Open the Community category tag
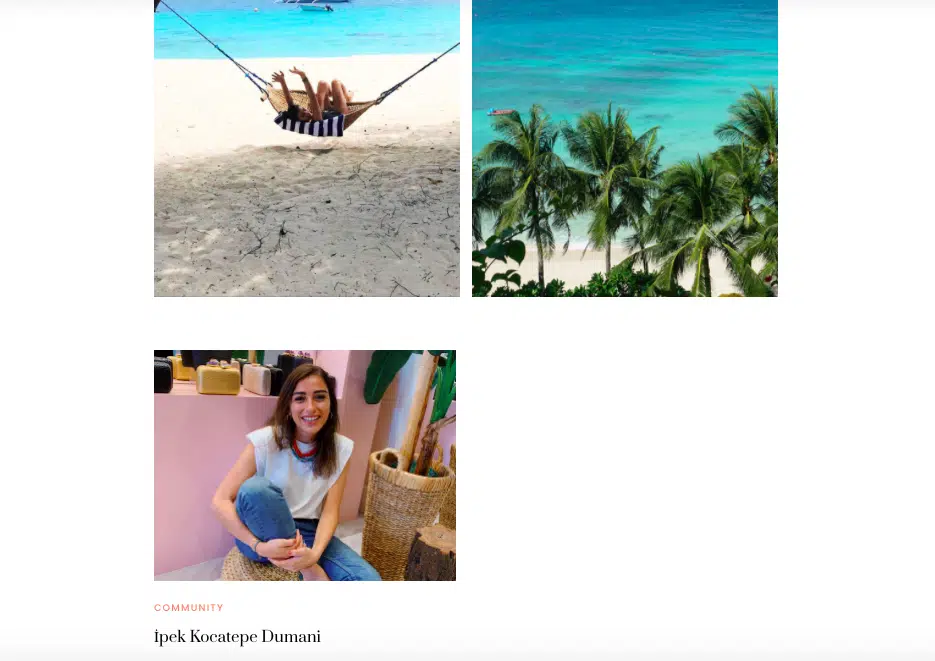This screenshot has width=935, height=661. 189,608
